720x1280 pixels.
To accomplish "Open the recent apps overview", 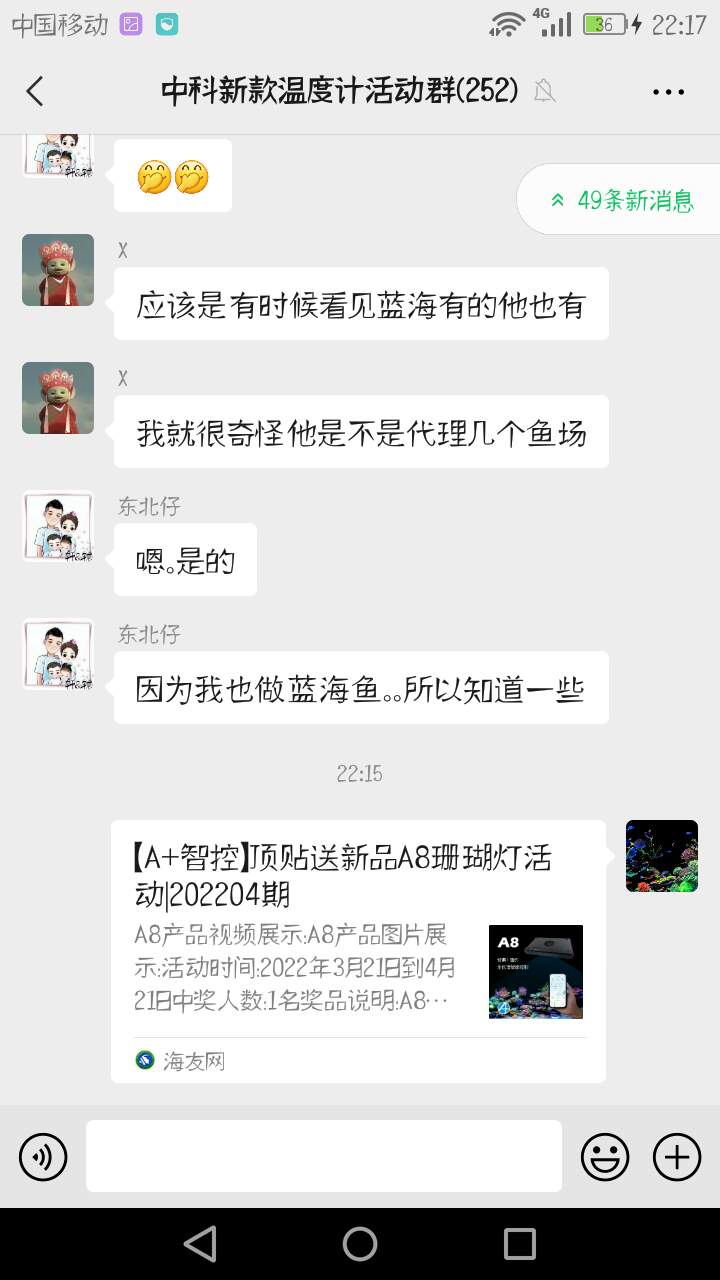I will [520, 1244].
